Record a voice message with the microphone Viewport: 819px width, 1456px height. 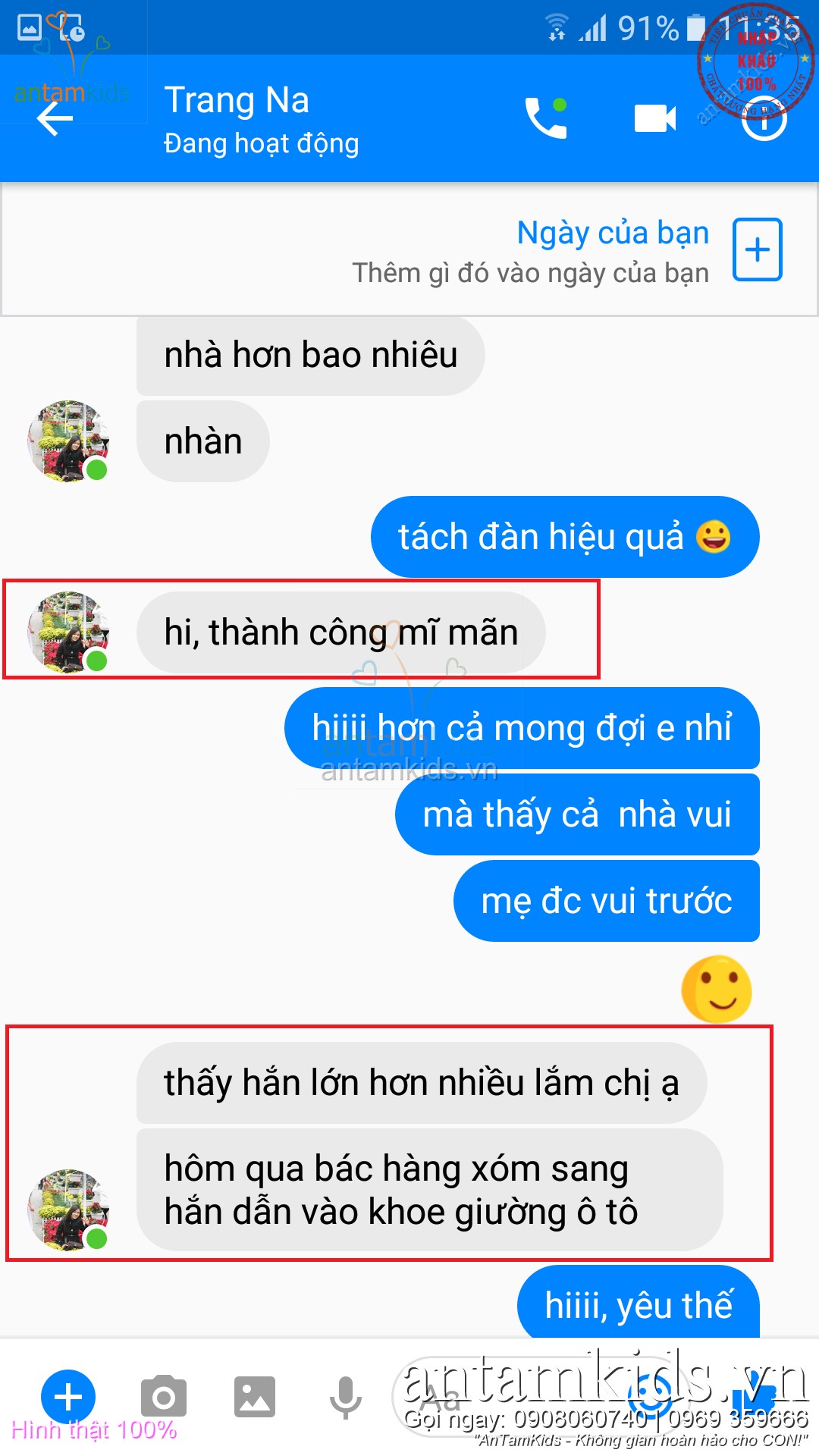click(x=346, y=1396)
